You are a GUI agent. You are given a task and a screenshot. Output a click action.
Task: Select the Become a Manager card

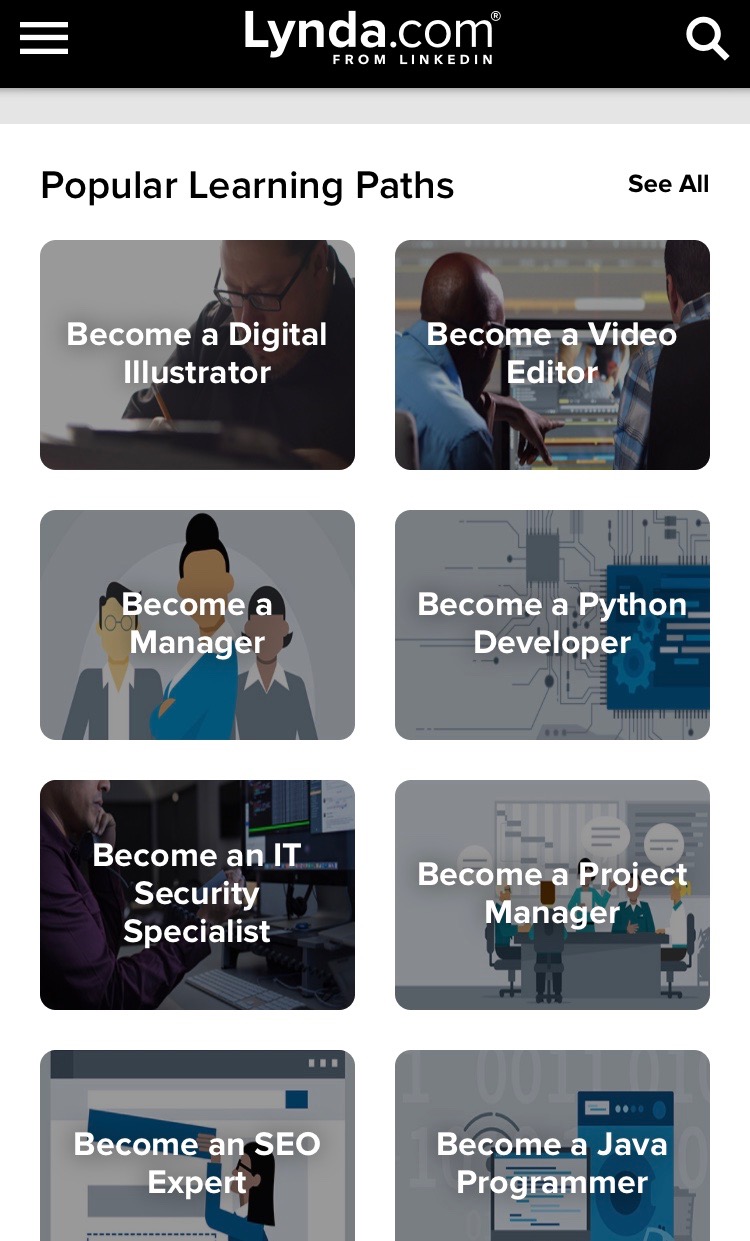coord(197,624)
